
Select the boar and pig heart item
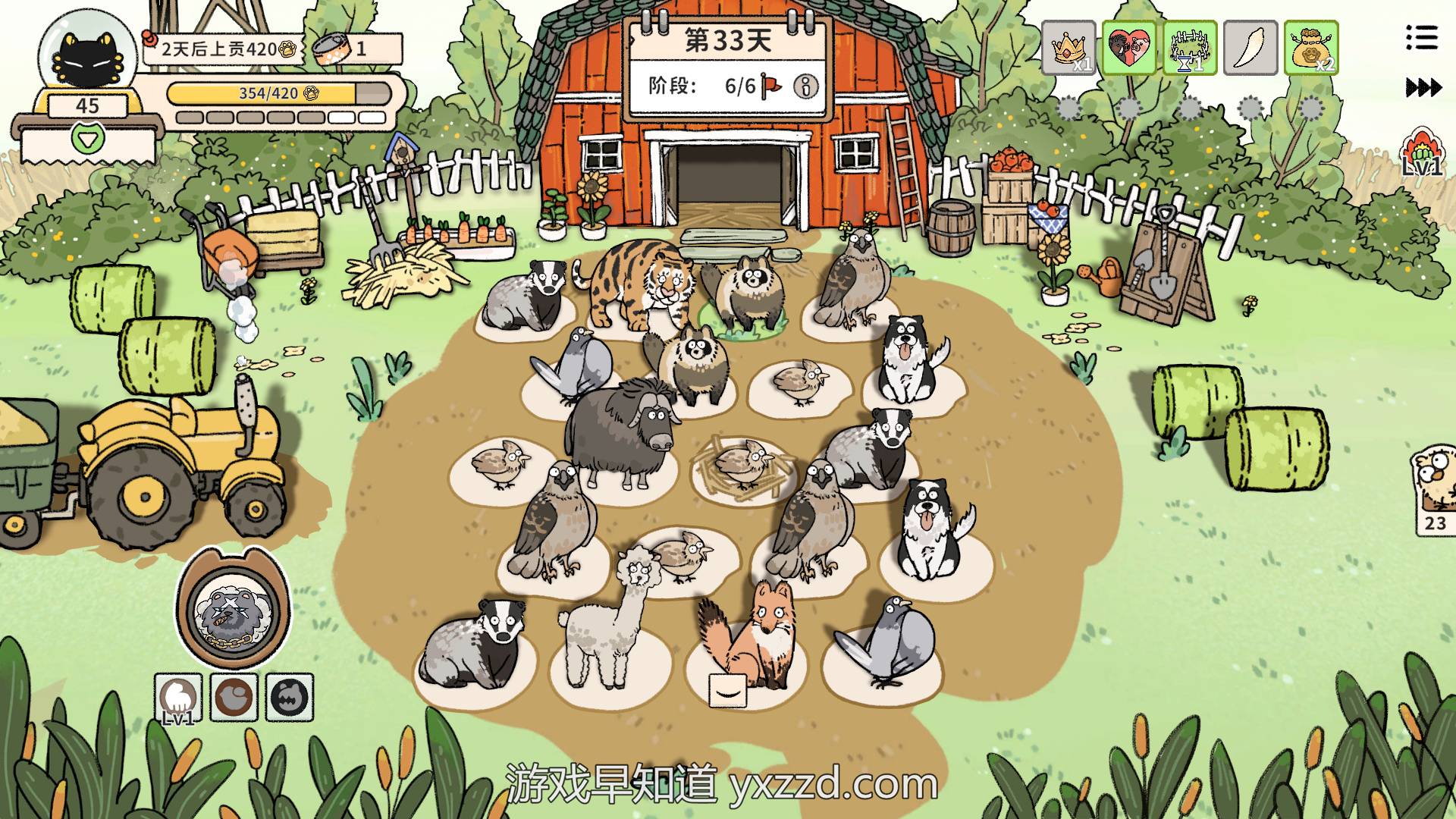pos(1129,48)
